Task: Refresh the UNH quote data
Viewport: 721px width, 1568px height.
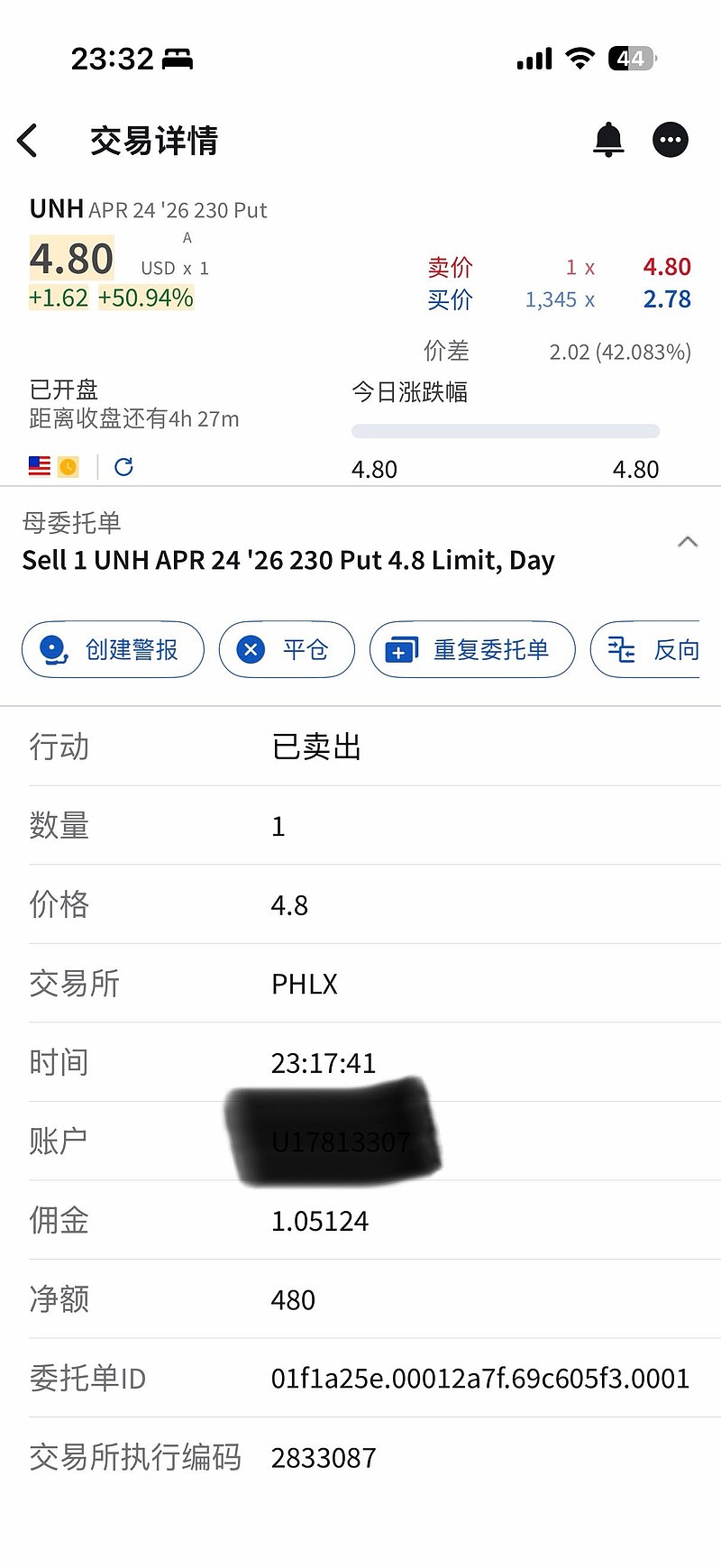Action: (124, 466)
